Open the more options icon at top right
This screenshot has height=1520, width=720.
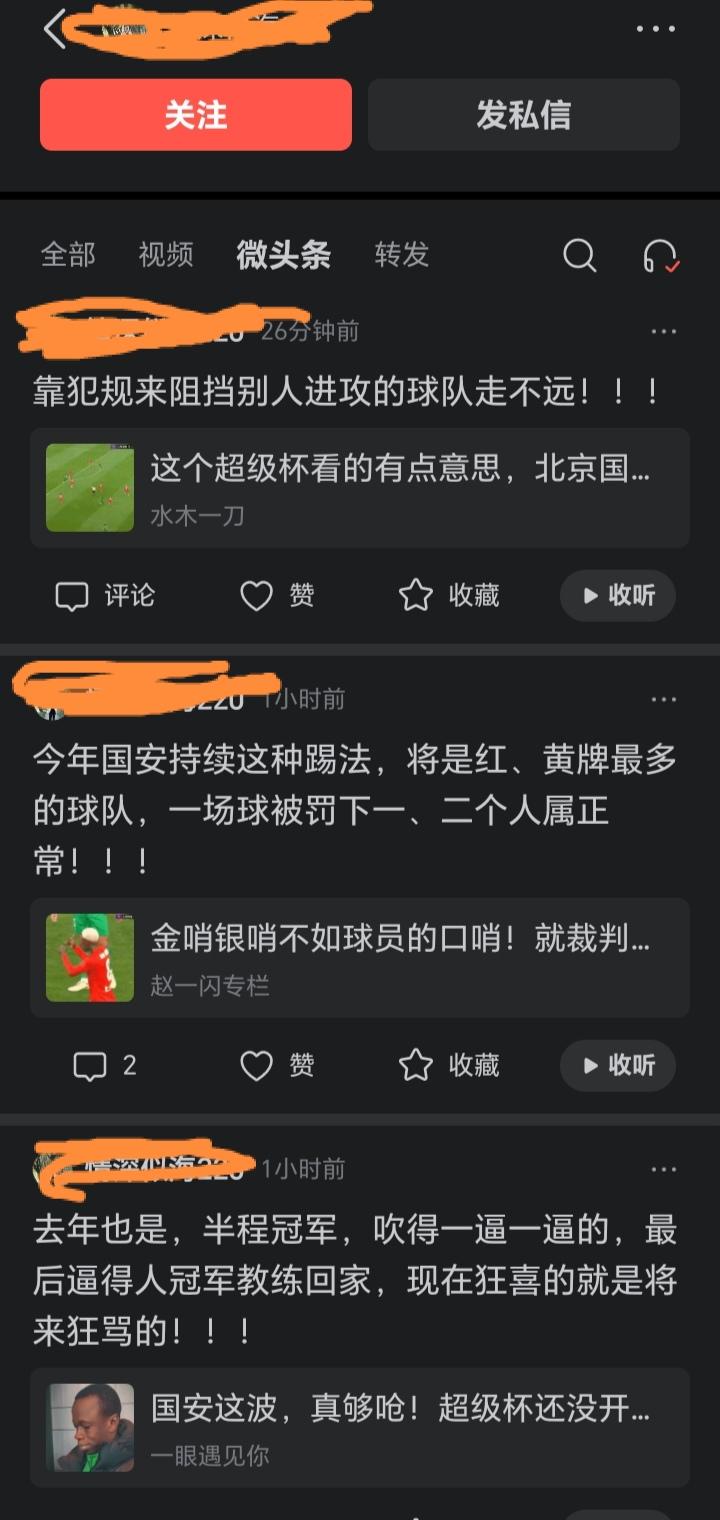click(655, 28)
